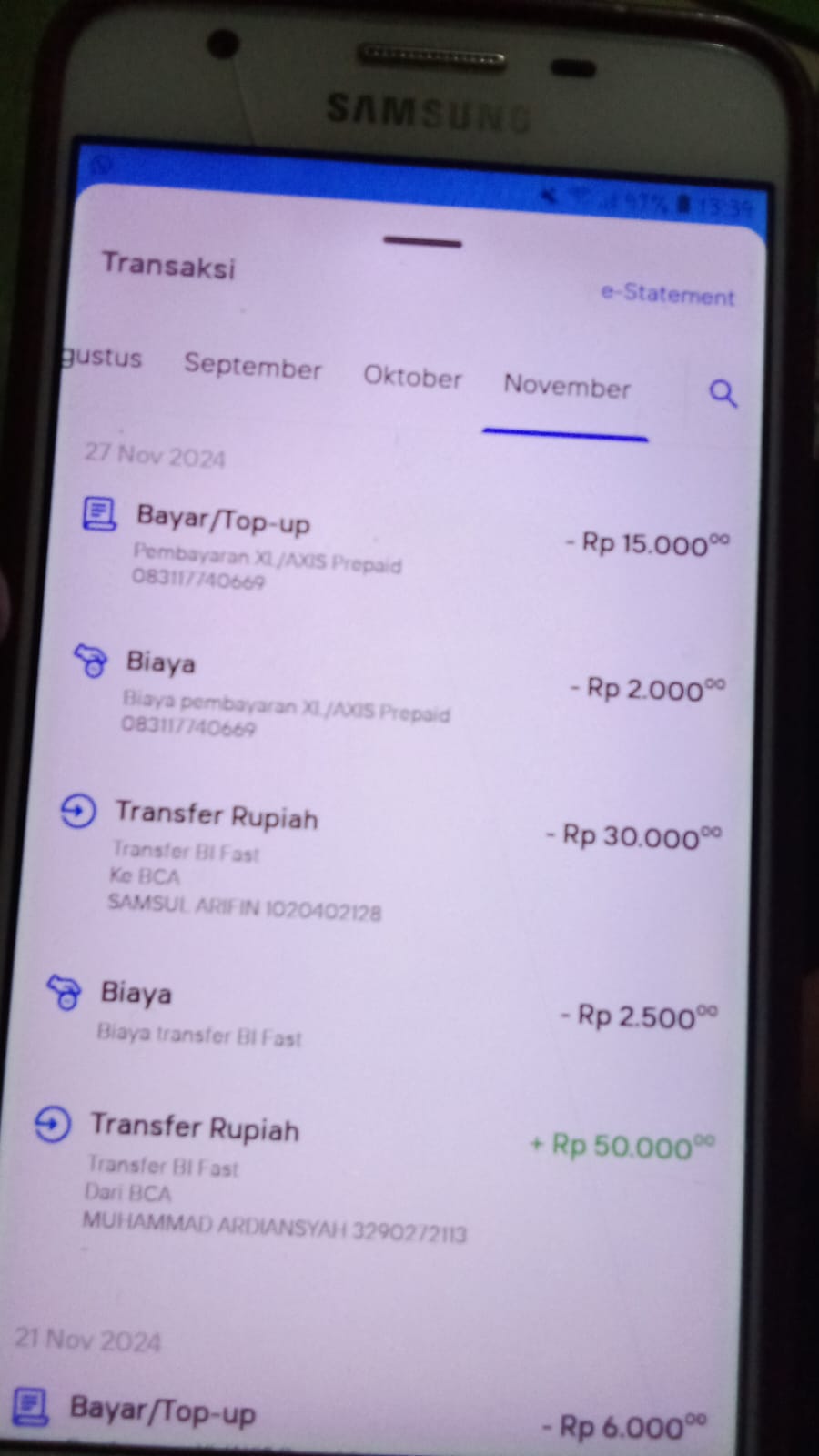Open the e-Statement link
819x1456 pixels.
pos(667,294)
